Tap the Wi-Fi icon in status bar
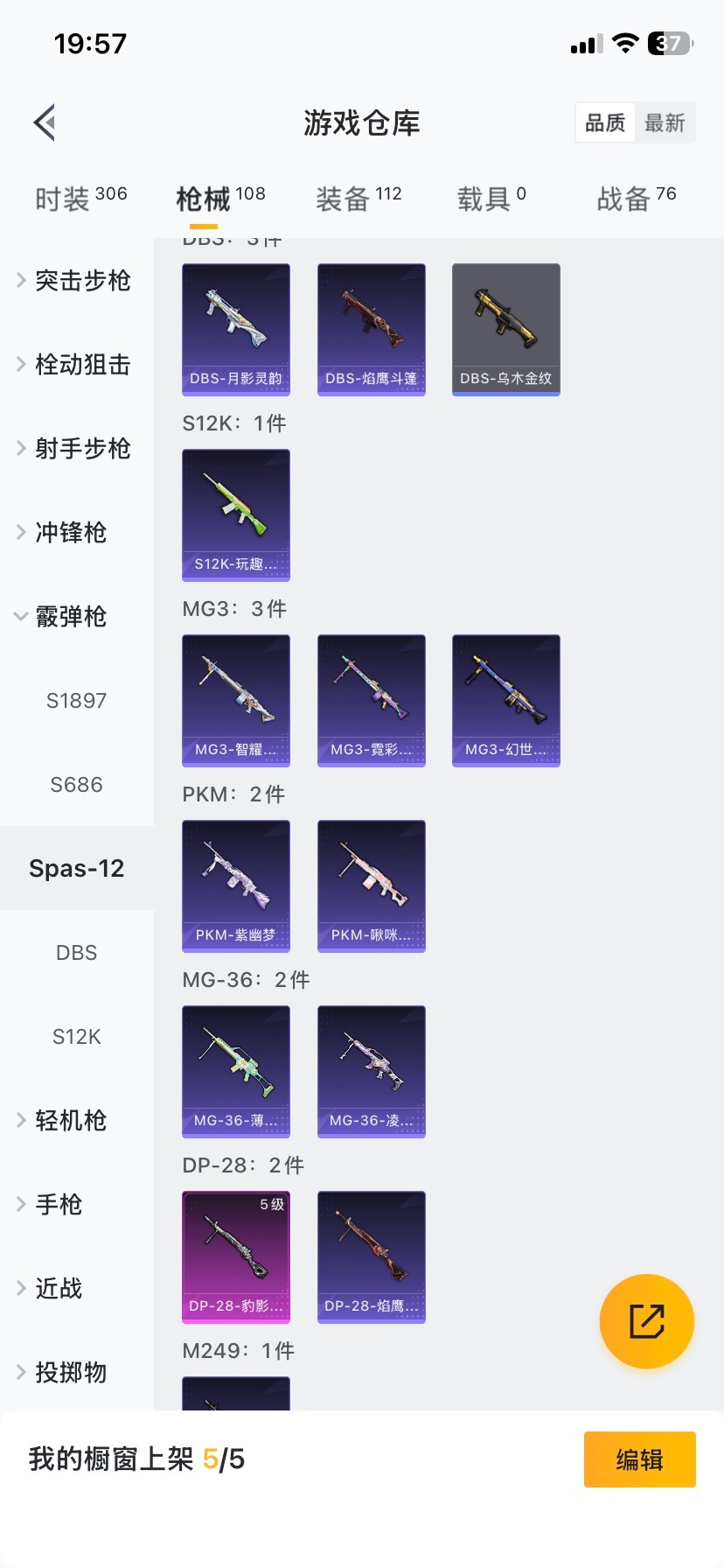Viewport: 724px width, 1568px height. coord(624,41)
